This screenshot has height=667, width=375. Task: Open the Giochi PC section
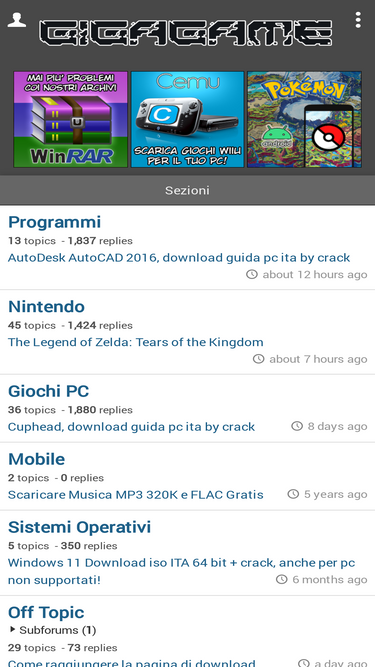tap(48, 391)
